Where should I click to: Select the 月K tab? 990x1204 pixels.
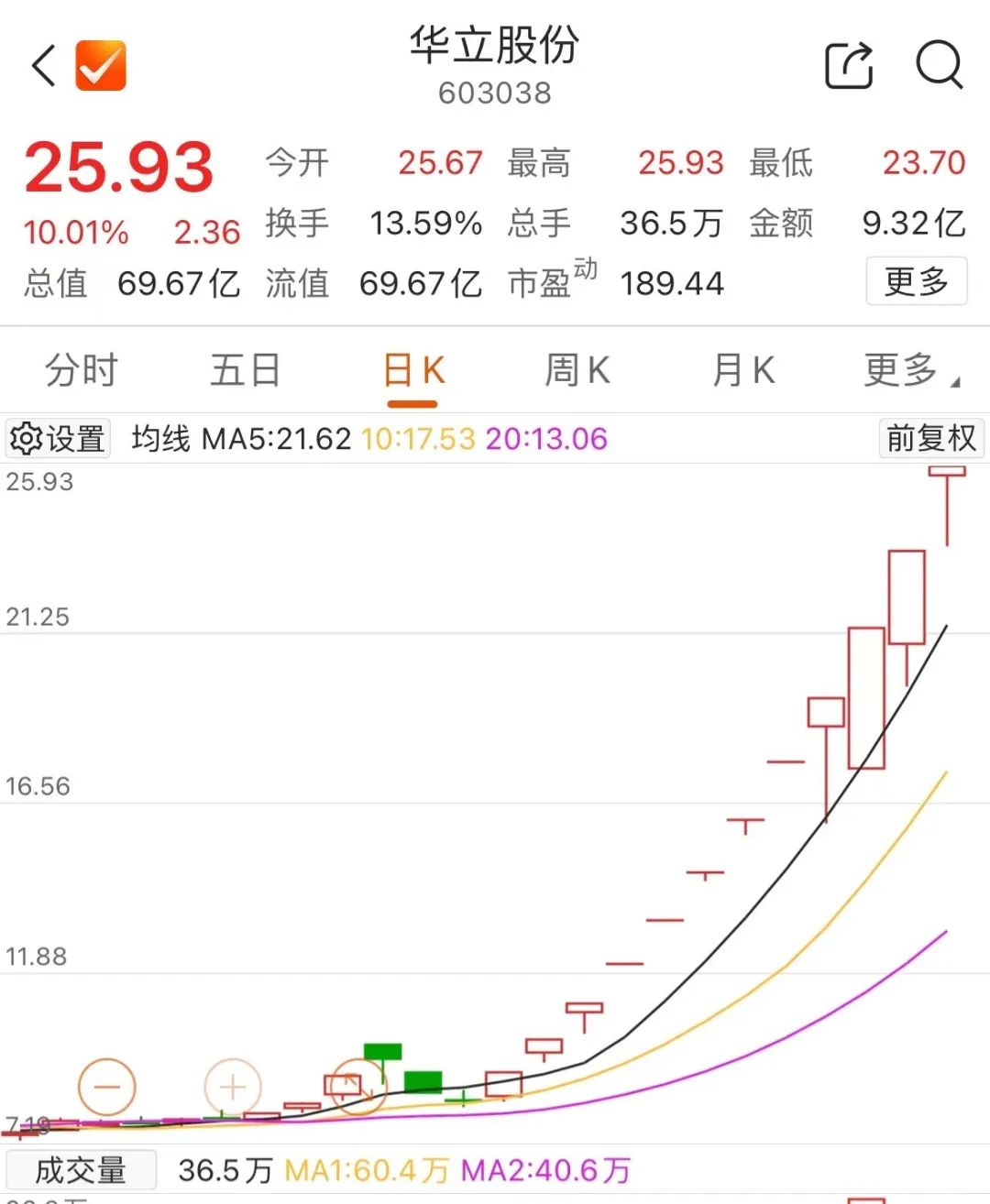click(x=742, y=369)
